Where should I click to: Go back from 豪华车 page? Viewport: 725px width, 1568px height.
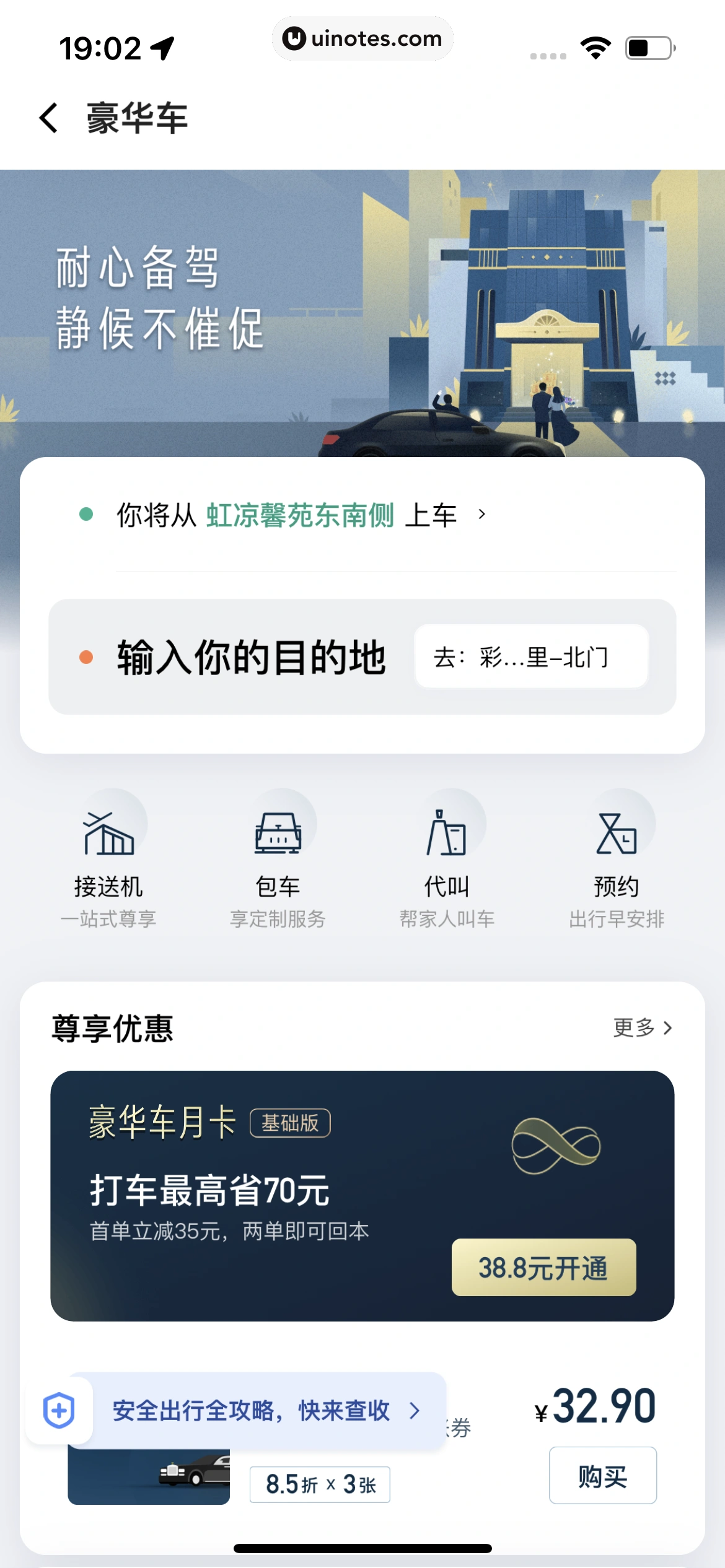coord(48,118)
